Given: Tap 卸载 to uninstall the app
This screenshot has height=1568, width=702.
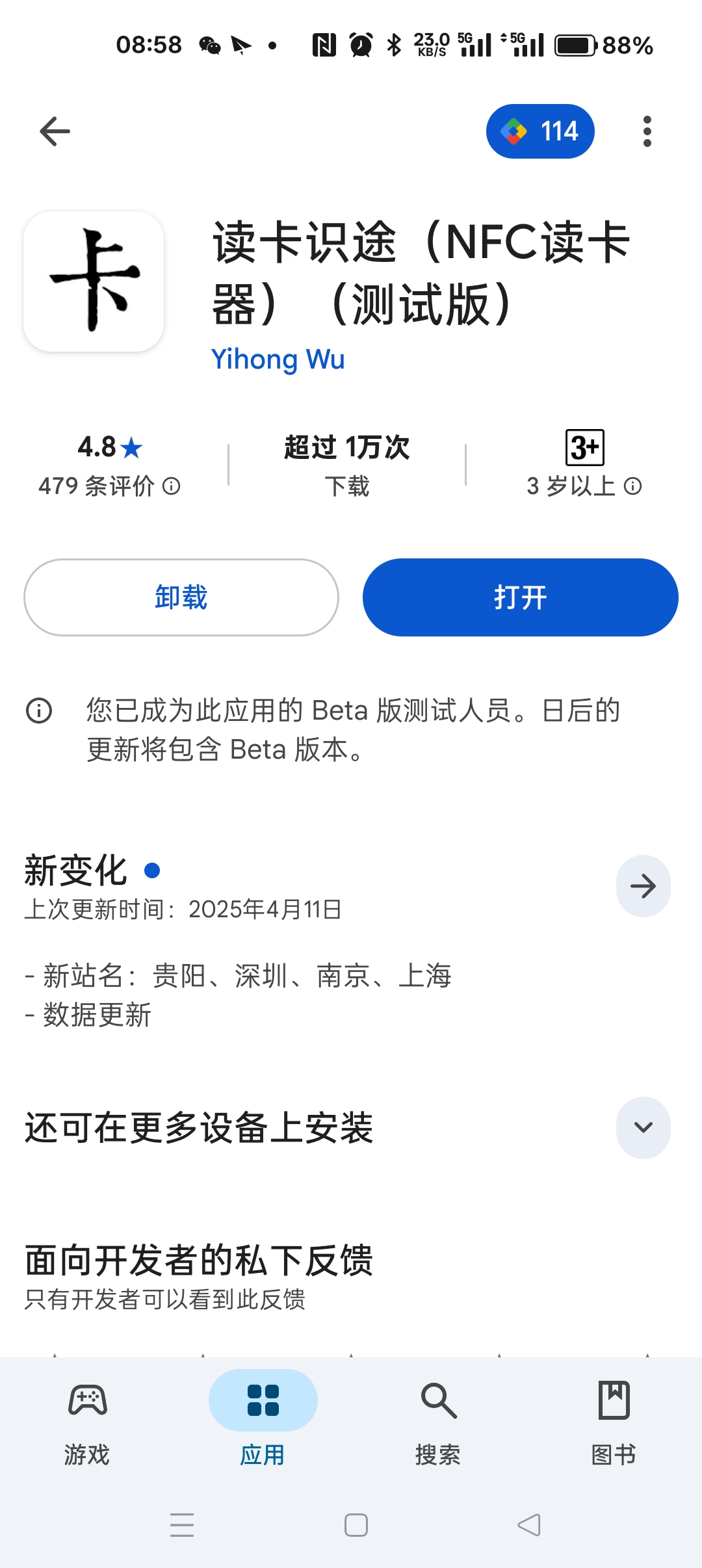Looking at the screenshot, I should click(x=181, y=597).
